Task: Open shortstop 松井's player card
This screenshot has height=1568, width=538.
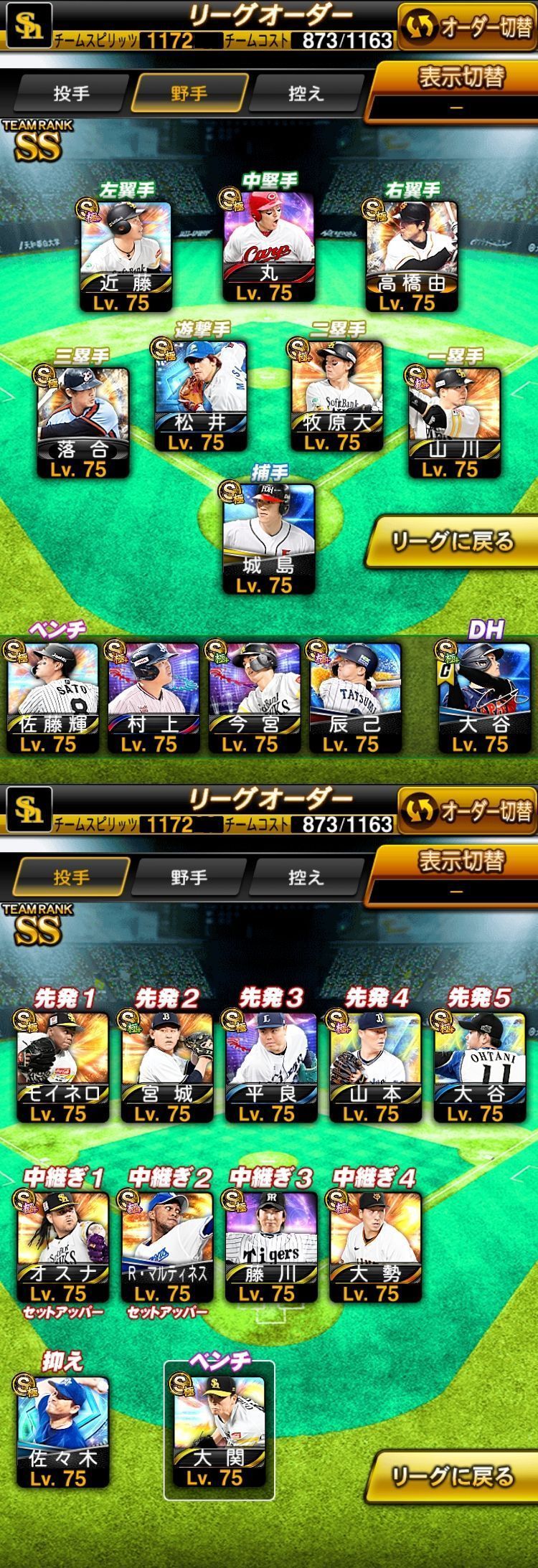Action: pos(201,394)
